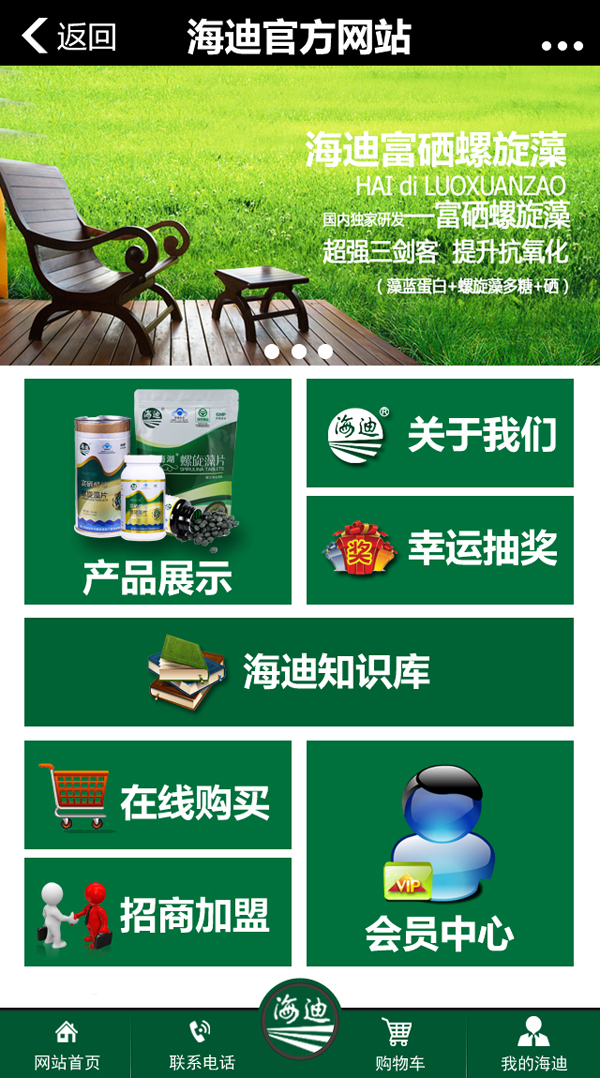Tap the 联系电话 contact phone tab

[201, 1045]
